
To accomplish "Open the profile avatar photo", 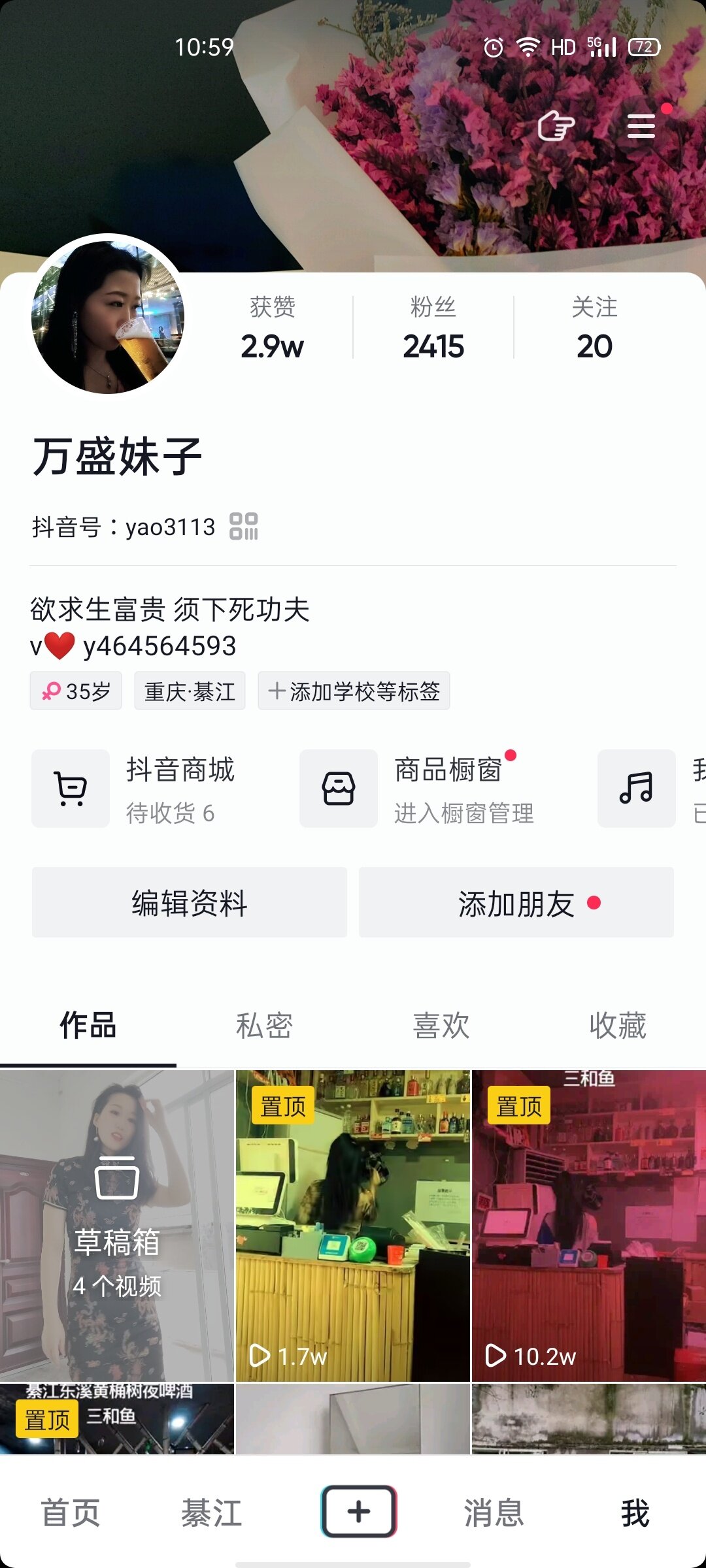I will [x=108, y=318].
